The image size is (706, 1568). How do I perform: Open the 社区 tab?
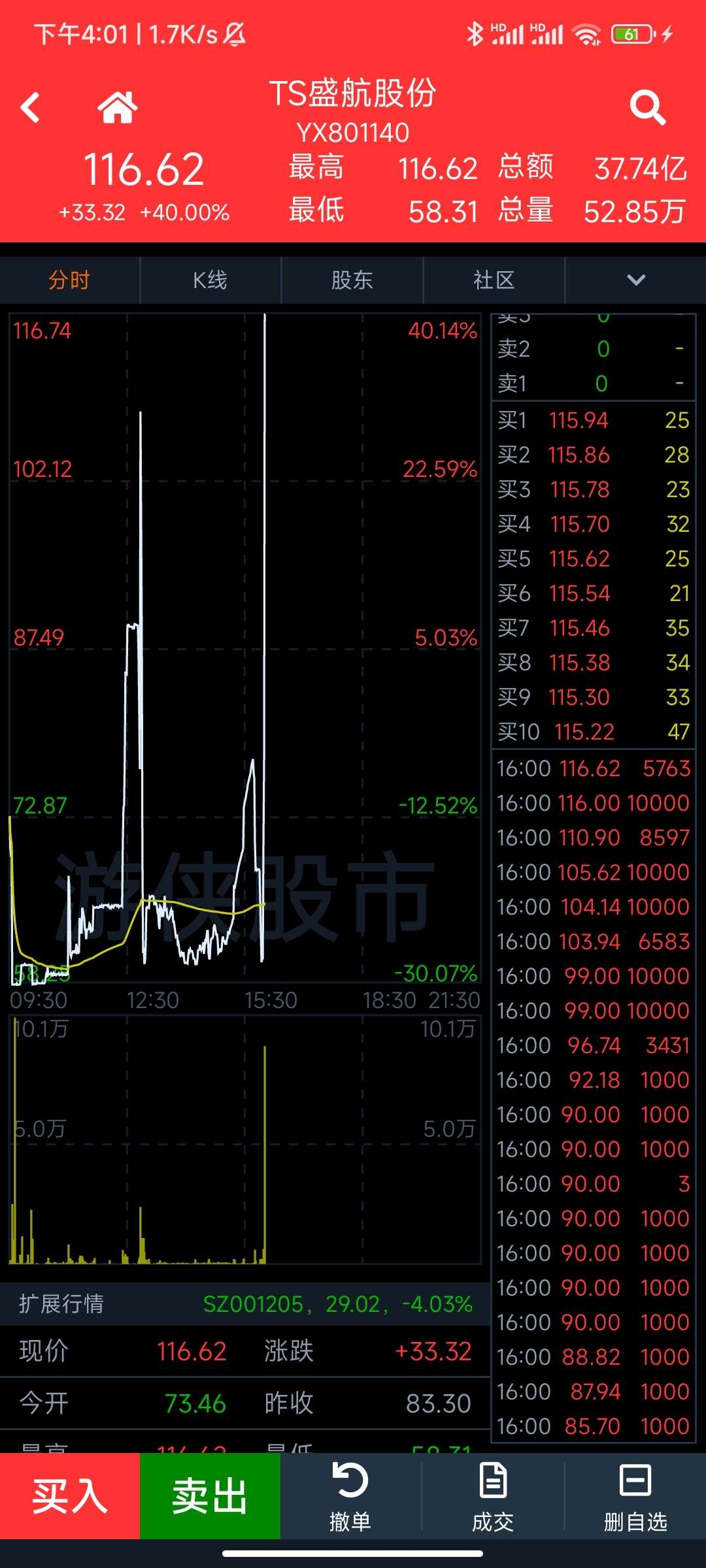tap(494, 280)
